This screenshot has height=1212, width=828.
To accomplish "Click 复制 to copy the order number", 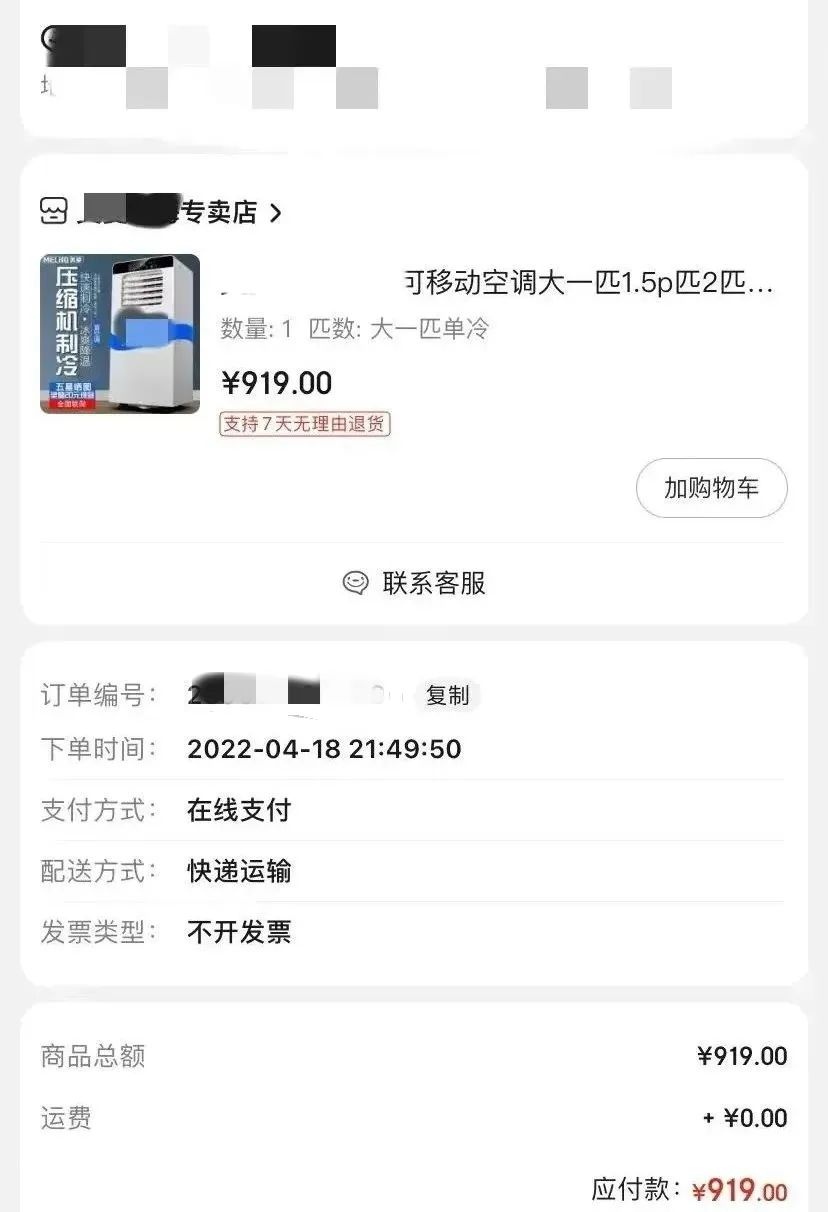I will pyautogui.click(x=450, y=695).
